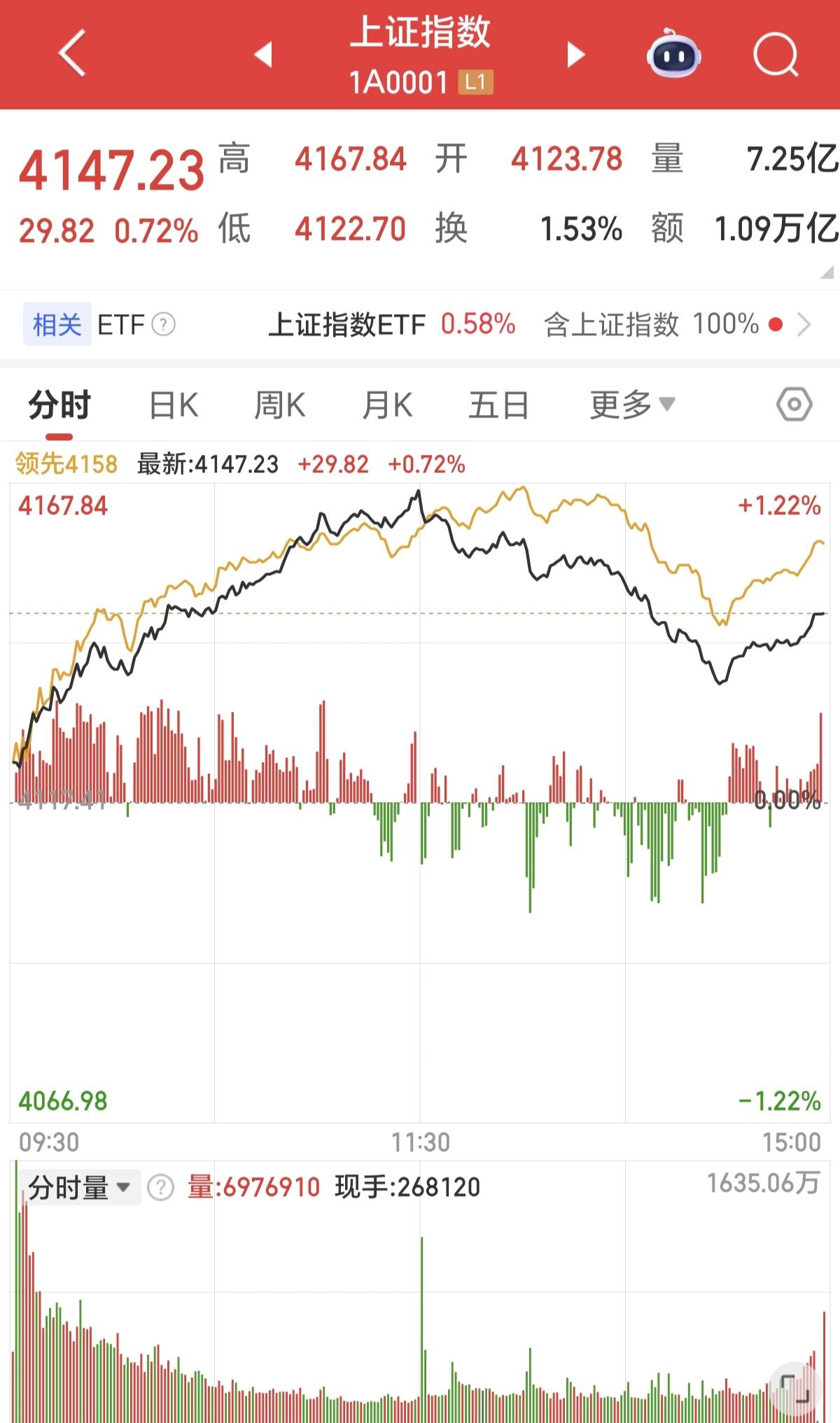Switch to the 日K daily chart tab
Viewport: 840px width, 1423px height.
[x=173, y=405]
